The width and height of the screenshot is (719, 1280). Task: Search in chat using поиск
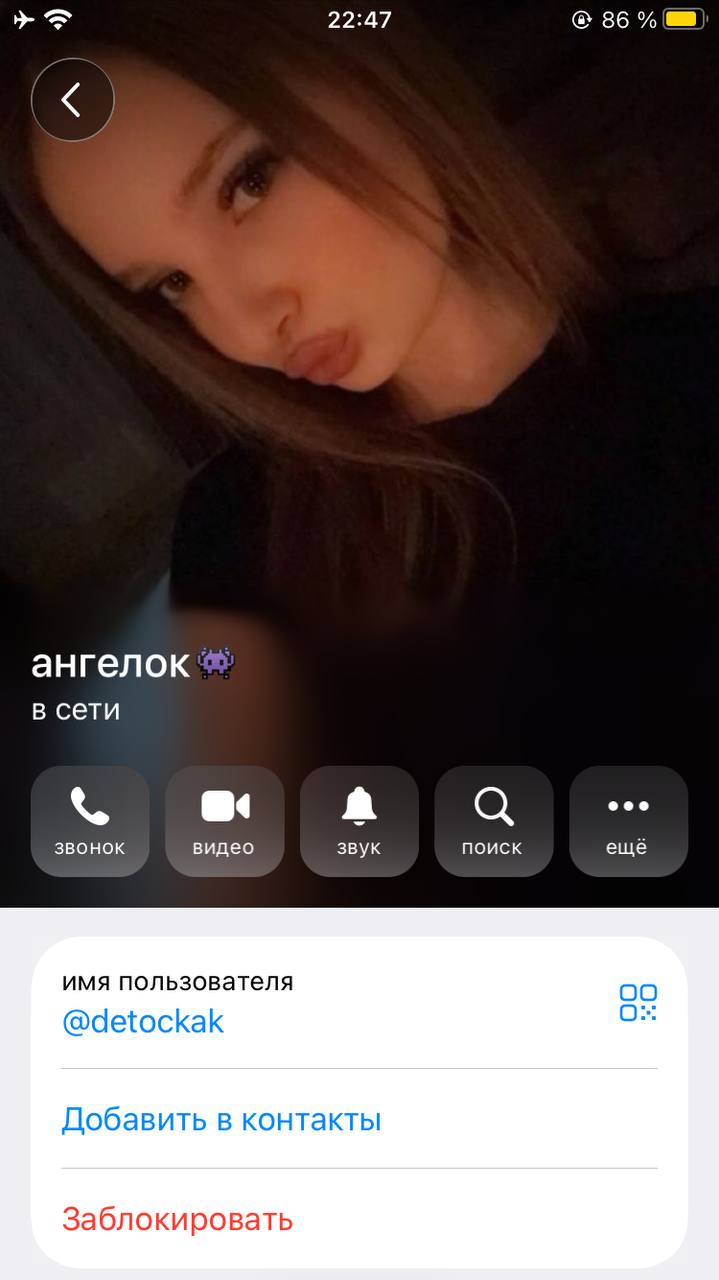pos(493,821)
